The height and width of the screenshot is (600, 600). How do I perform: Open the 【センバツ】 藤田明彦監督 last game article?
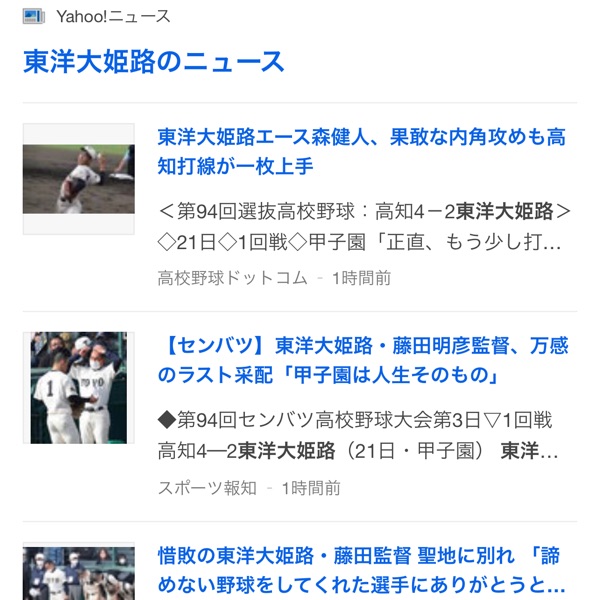click(362, 361)
